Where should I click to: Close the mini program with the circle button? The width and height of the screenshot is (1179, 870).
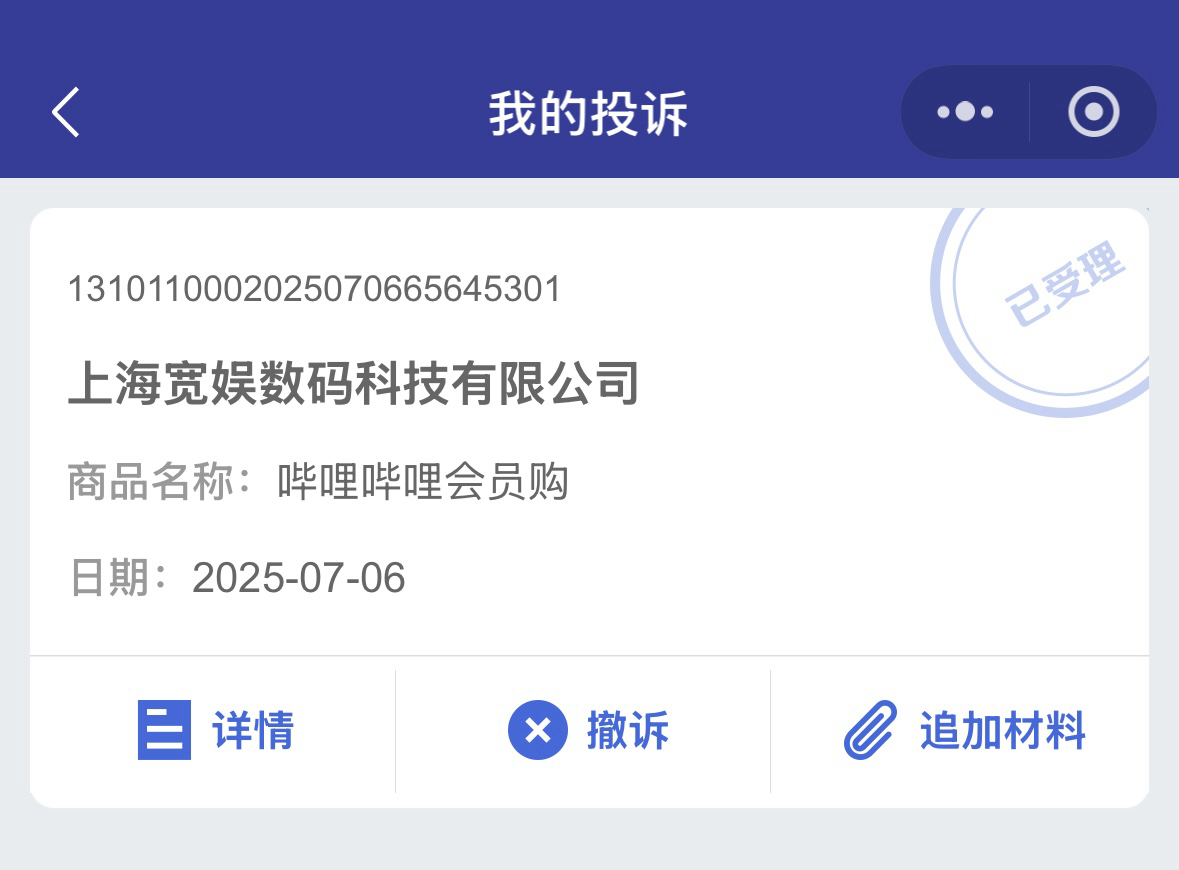point(1093,112)
